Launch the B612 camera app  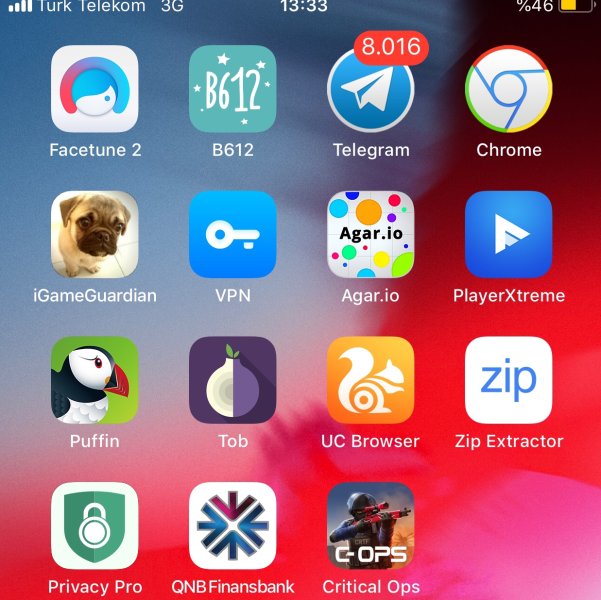click(233, 90)
